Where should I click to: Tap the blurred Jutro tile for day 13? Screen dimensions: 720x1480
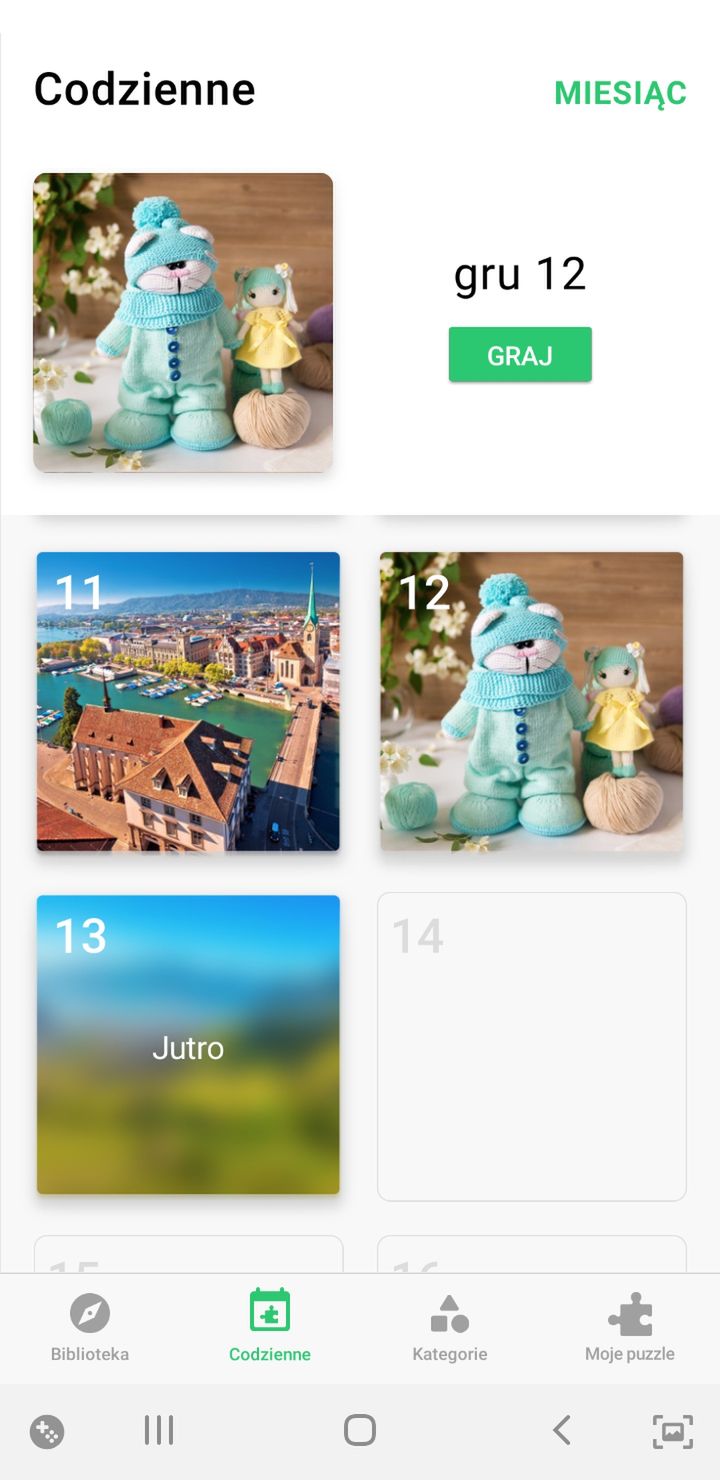click(188, 1044)
